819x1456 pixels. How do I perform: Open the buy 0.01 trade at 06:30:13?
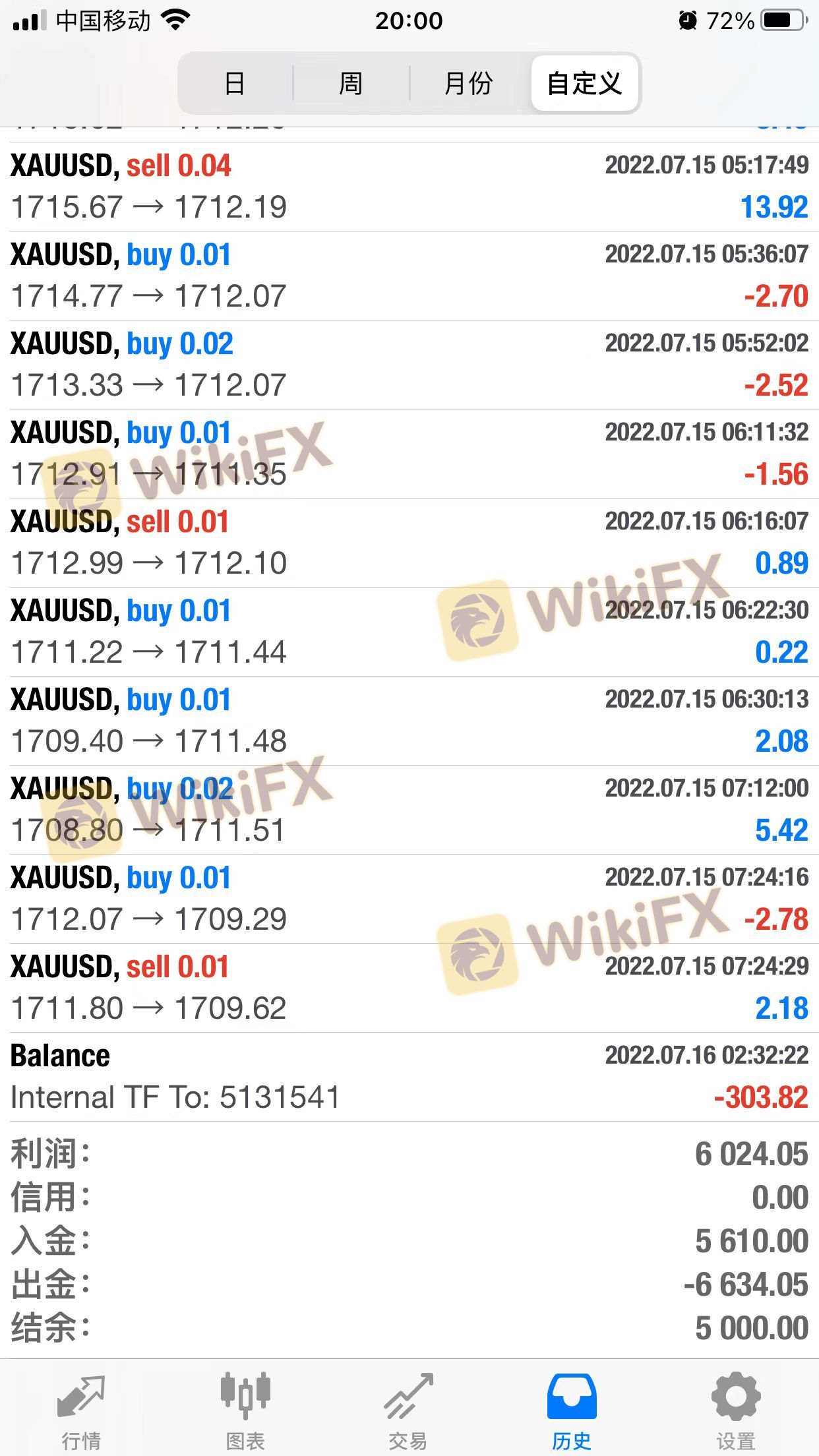click(409, 721)
